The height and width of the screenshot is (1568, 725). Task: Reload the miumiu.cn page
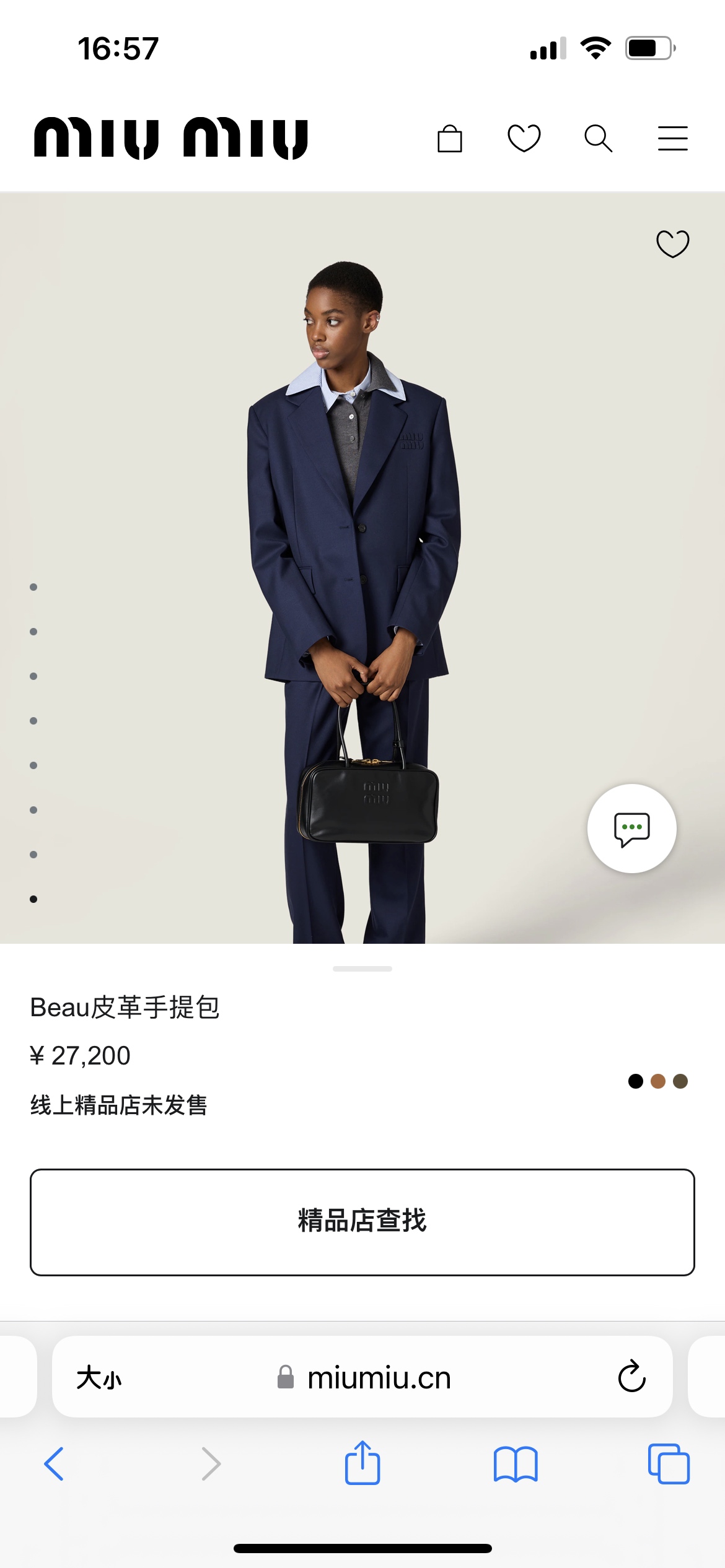[x=632, y=1377]
